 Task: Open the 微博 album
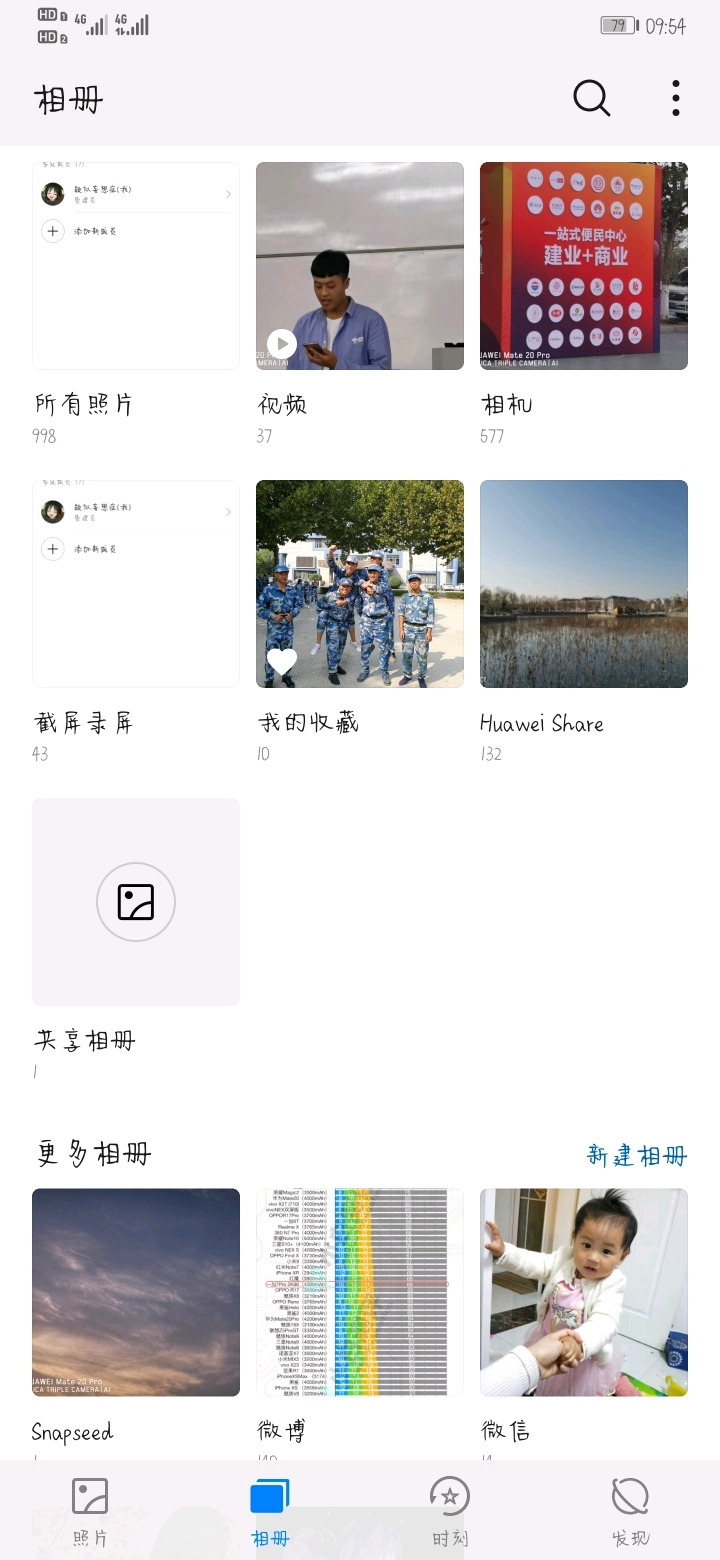[x=360, y=1292]
